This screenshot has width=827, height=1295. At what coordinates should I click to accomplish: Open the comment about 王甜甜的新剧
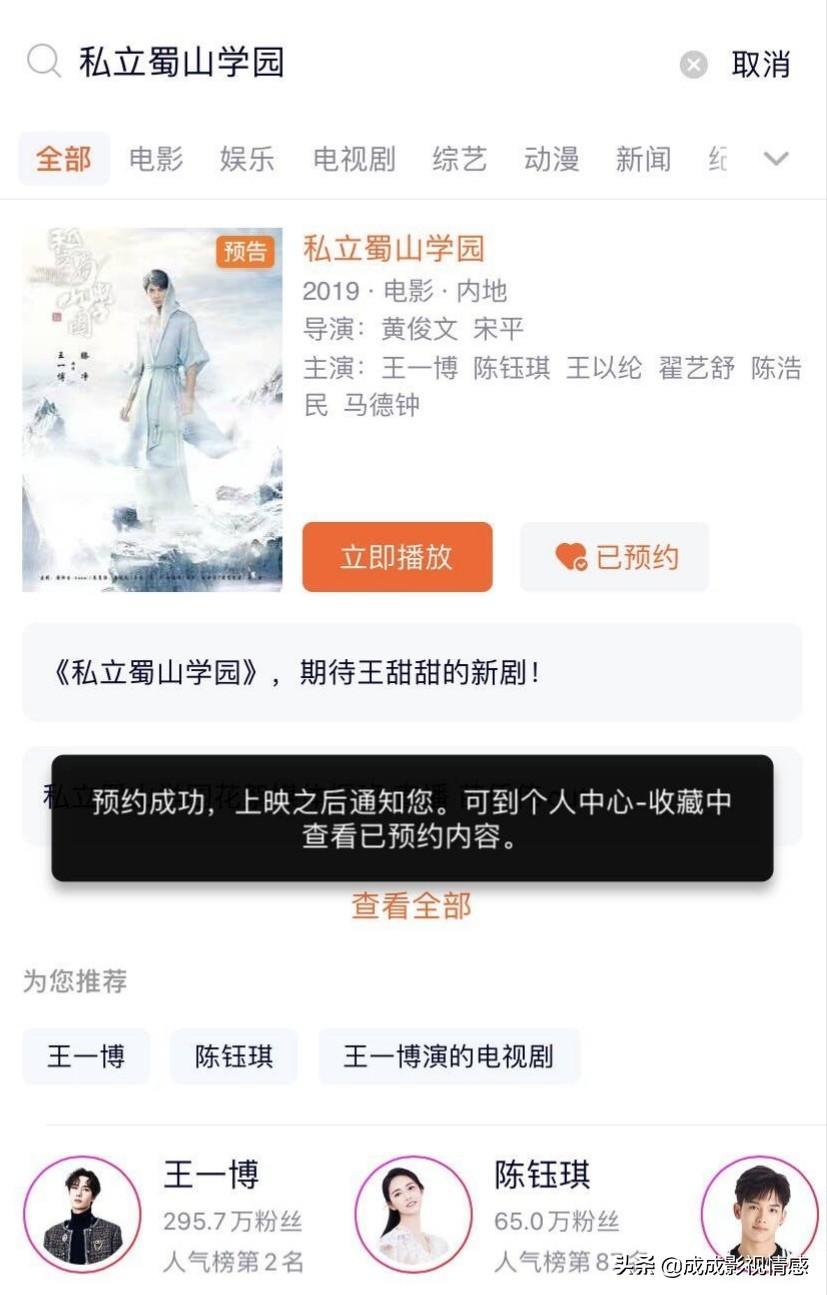pyautogui.click(x=411, y=672)
